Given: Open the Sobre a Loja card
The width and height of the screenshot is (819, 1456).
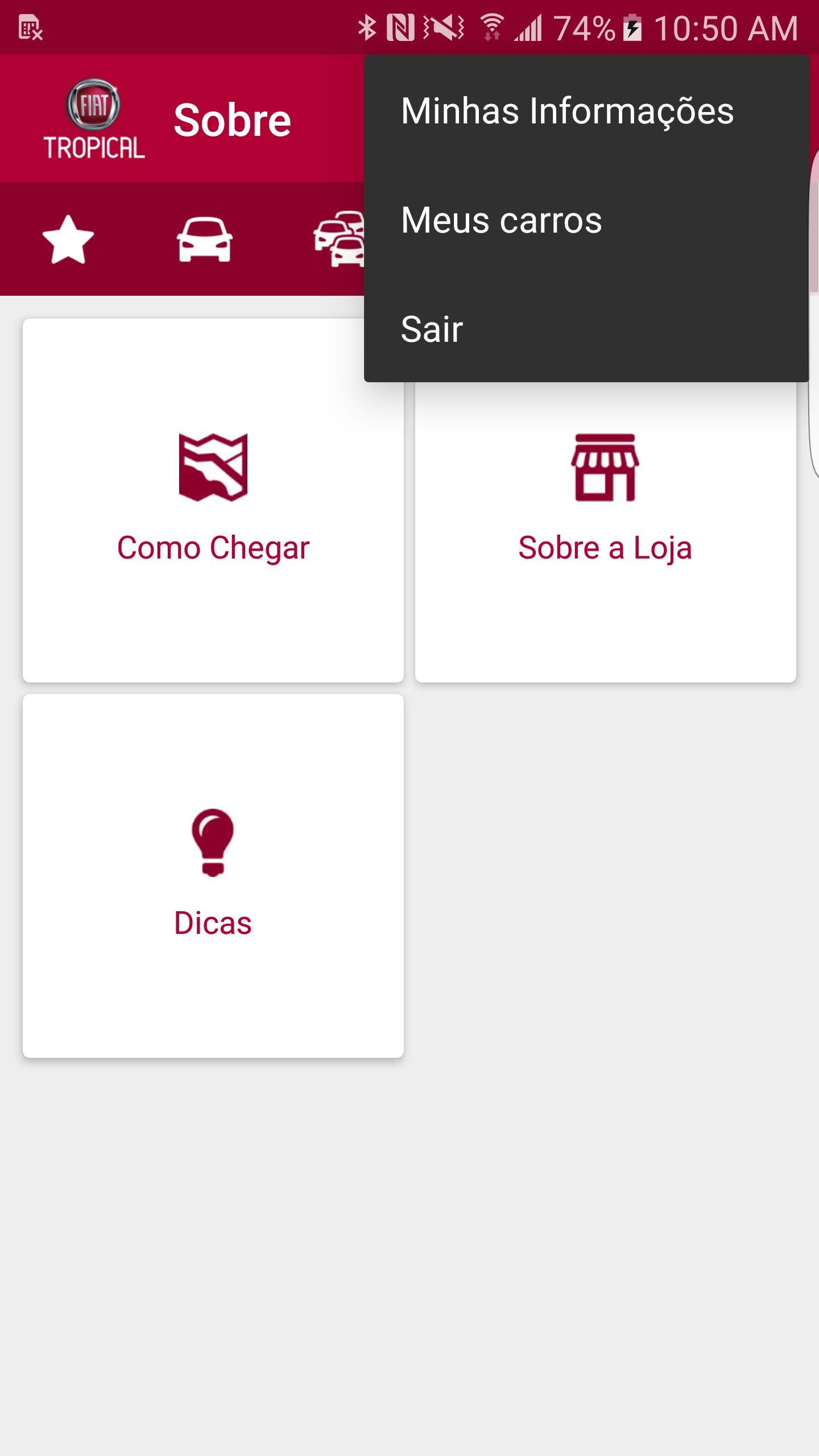Looking at the screenshot, I should click(606, 532).
